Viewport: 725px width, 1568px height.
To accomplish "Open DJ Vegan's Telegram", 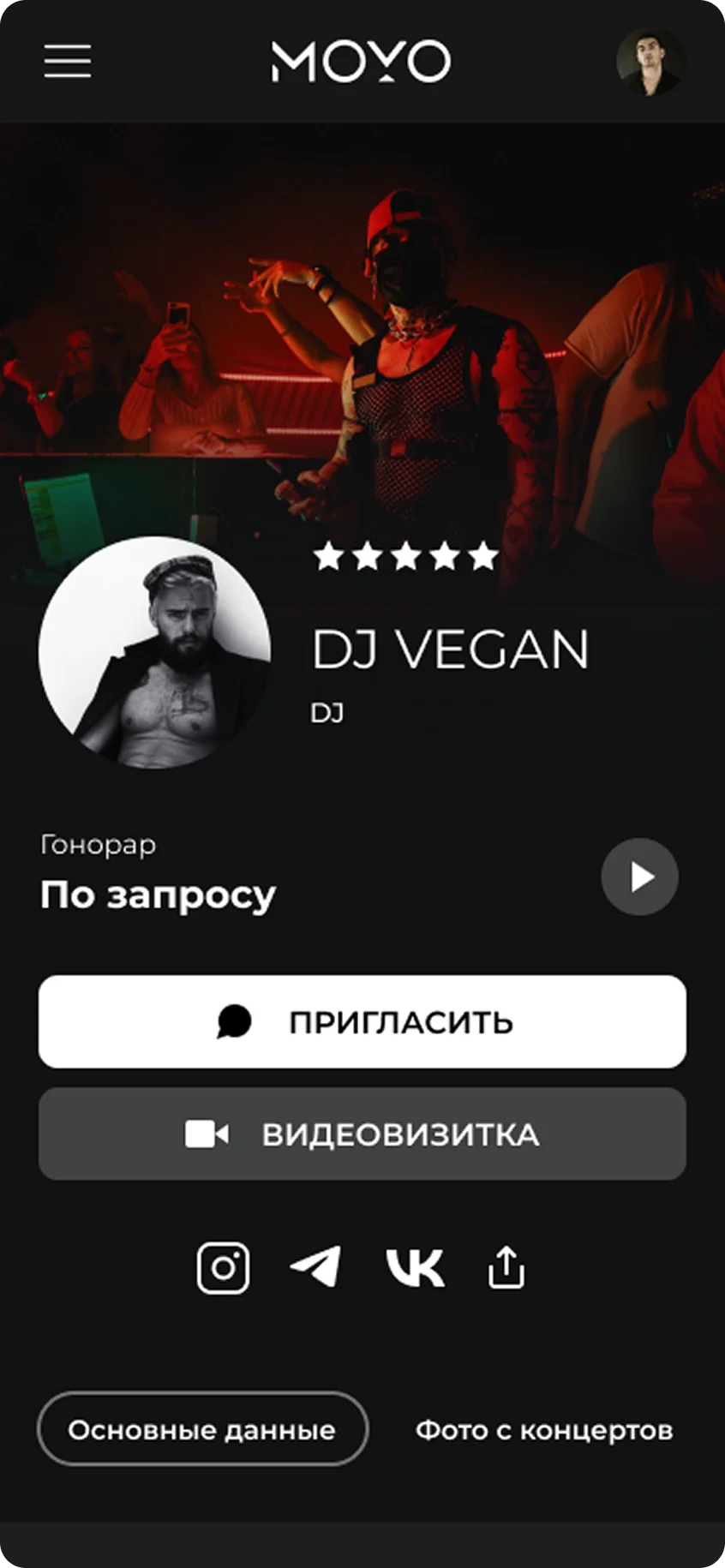I will coord(315,1267).
